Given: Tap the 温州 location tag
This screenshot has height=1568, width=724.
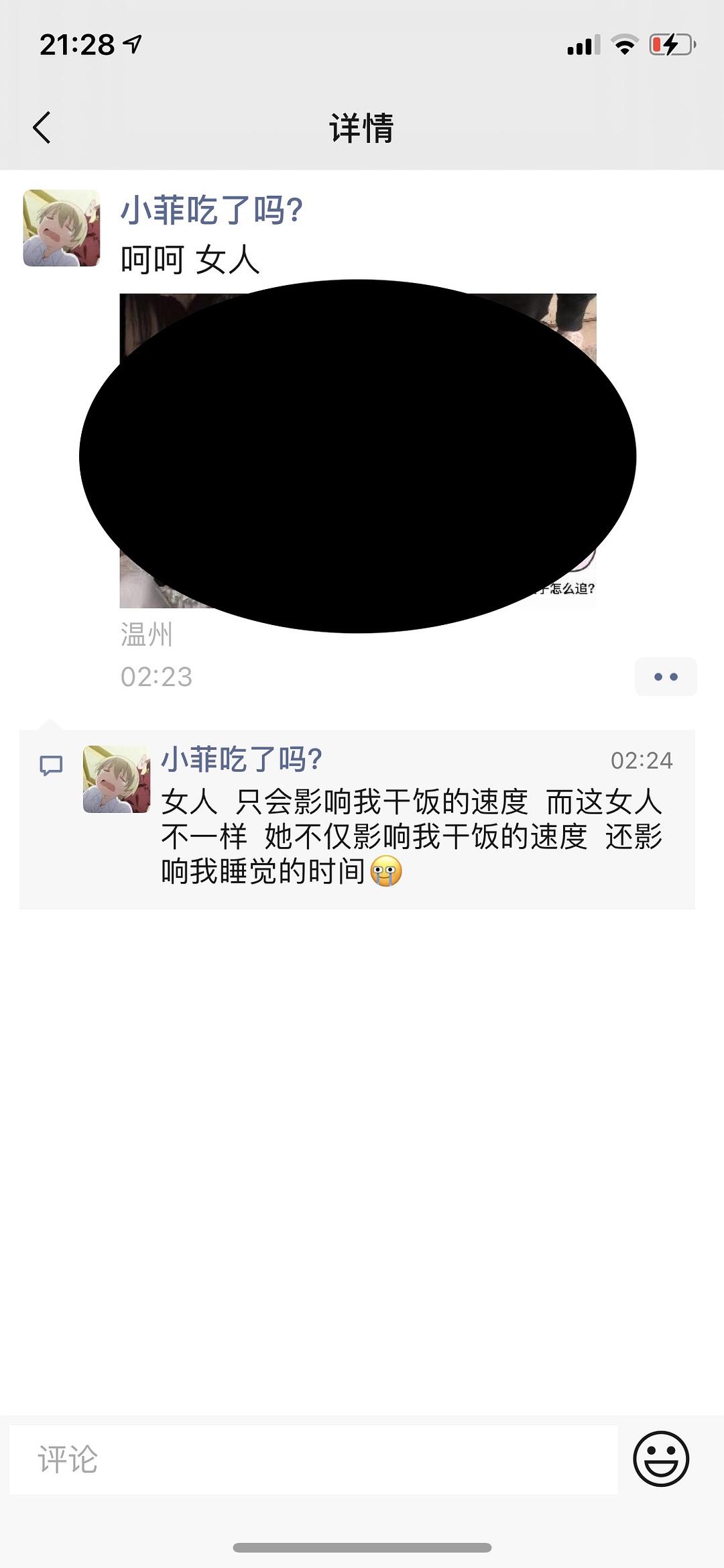Looking at the screenshot, I should pyautogui.click(x=147, y=634).
